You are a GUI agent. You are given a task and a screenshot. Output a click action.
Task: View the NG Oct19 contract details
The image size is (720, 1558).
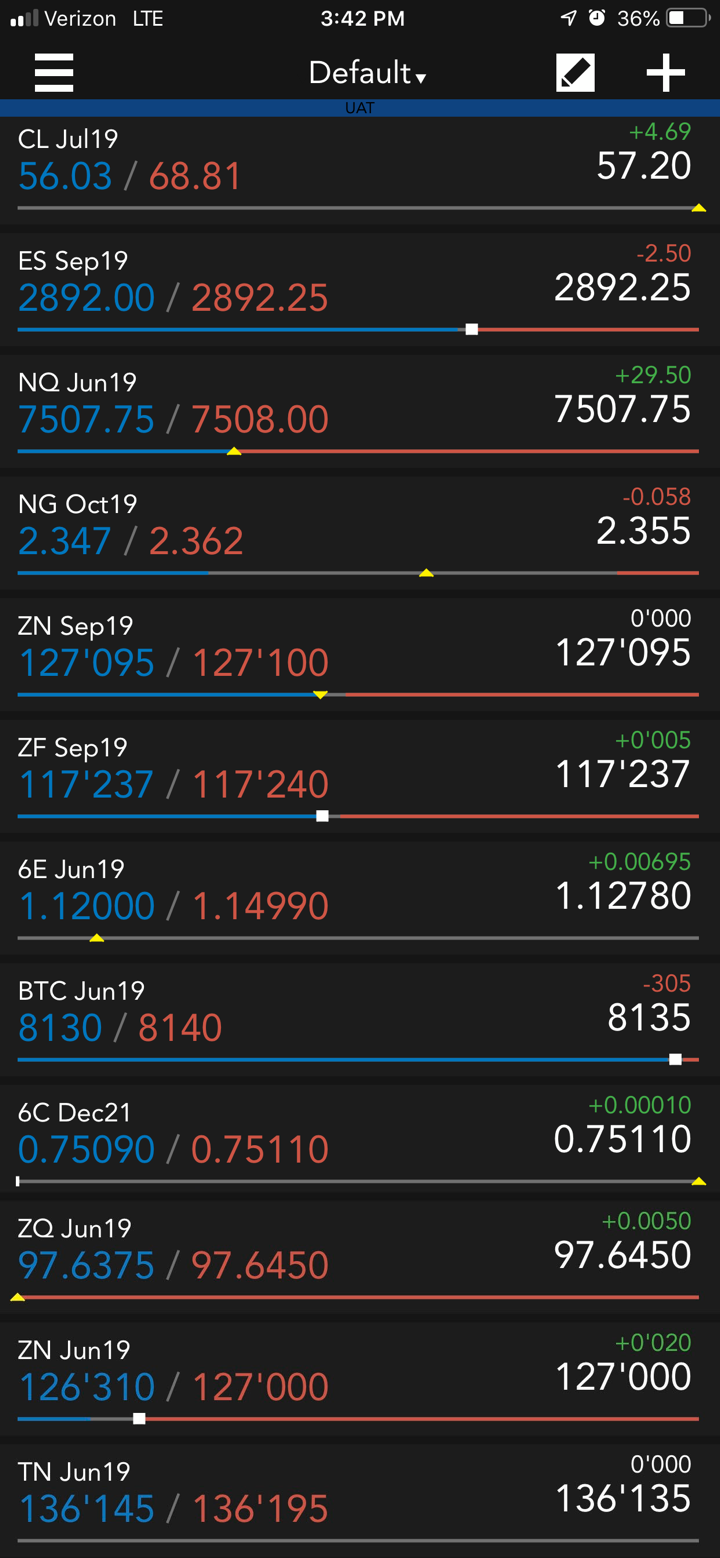[360, 531]
